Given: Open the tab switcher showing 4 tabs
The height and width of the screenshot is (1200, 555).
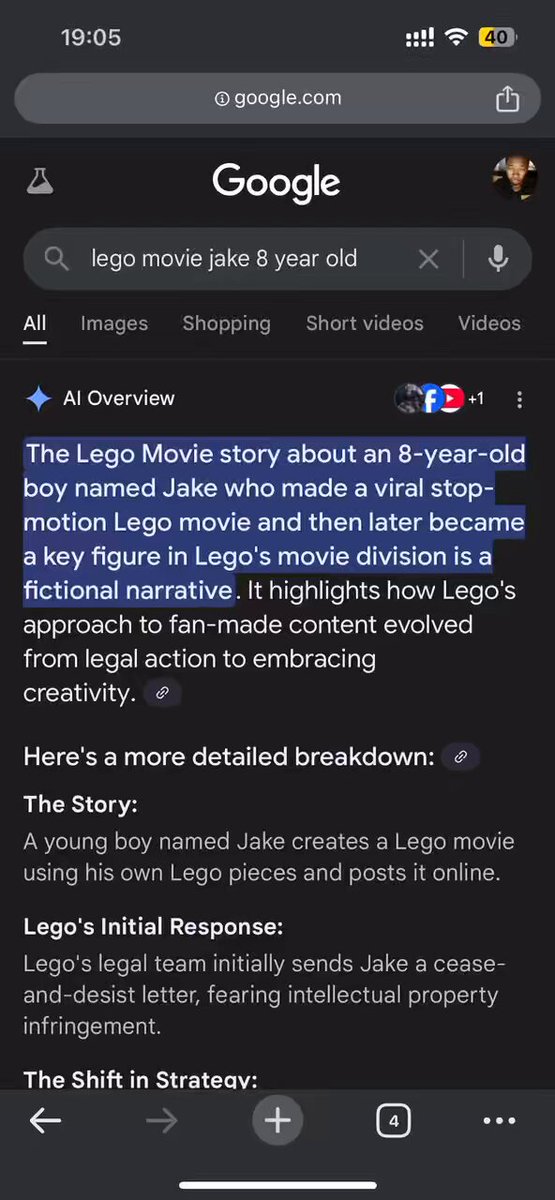Looking at the screenshot, I should tap(393, 1121).
